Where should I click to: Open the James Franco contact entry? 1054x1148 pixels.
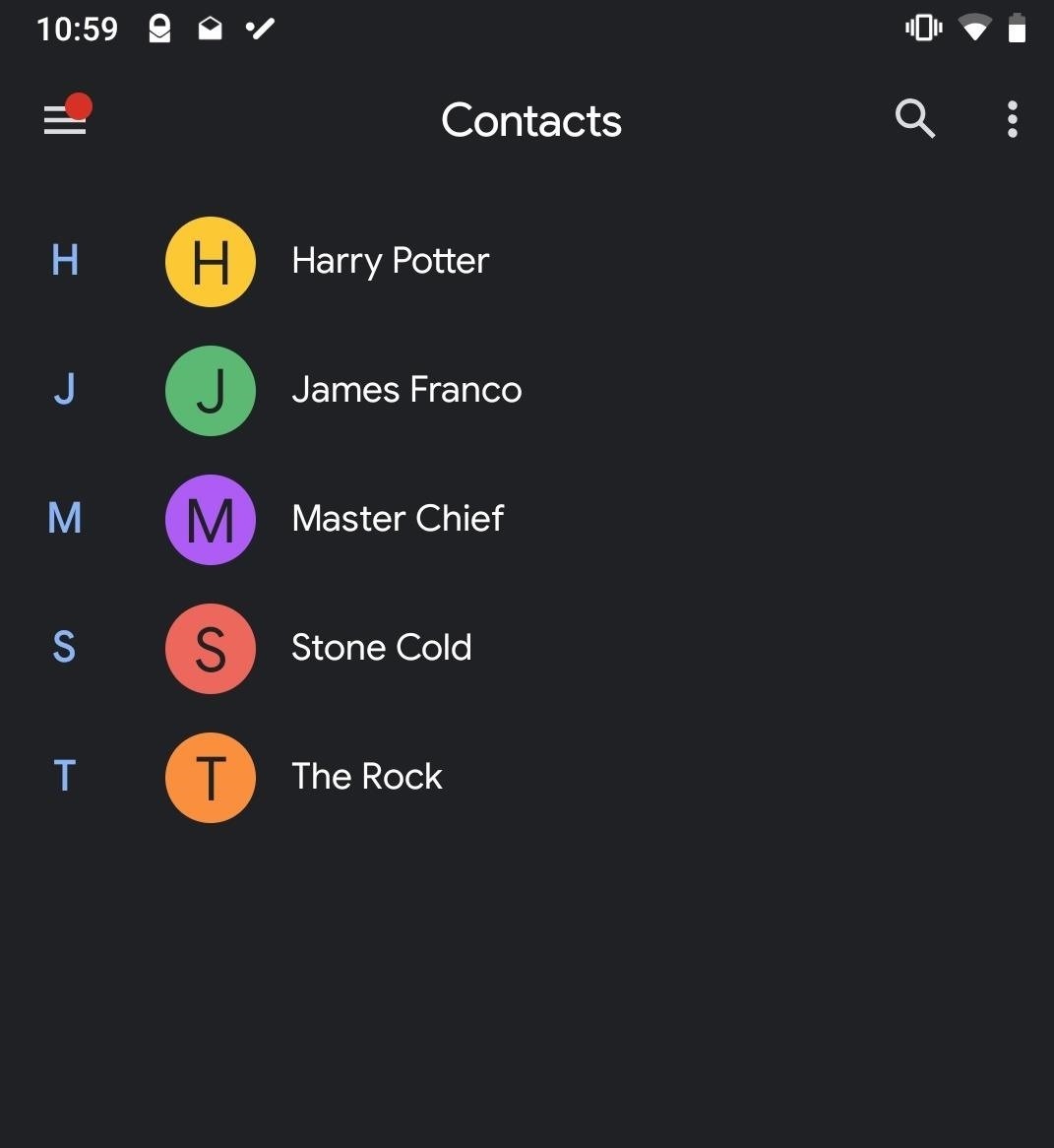[406, 390]
